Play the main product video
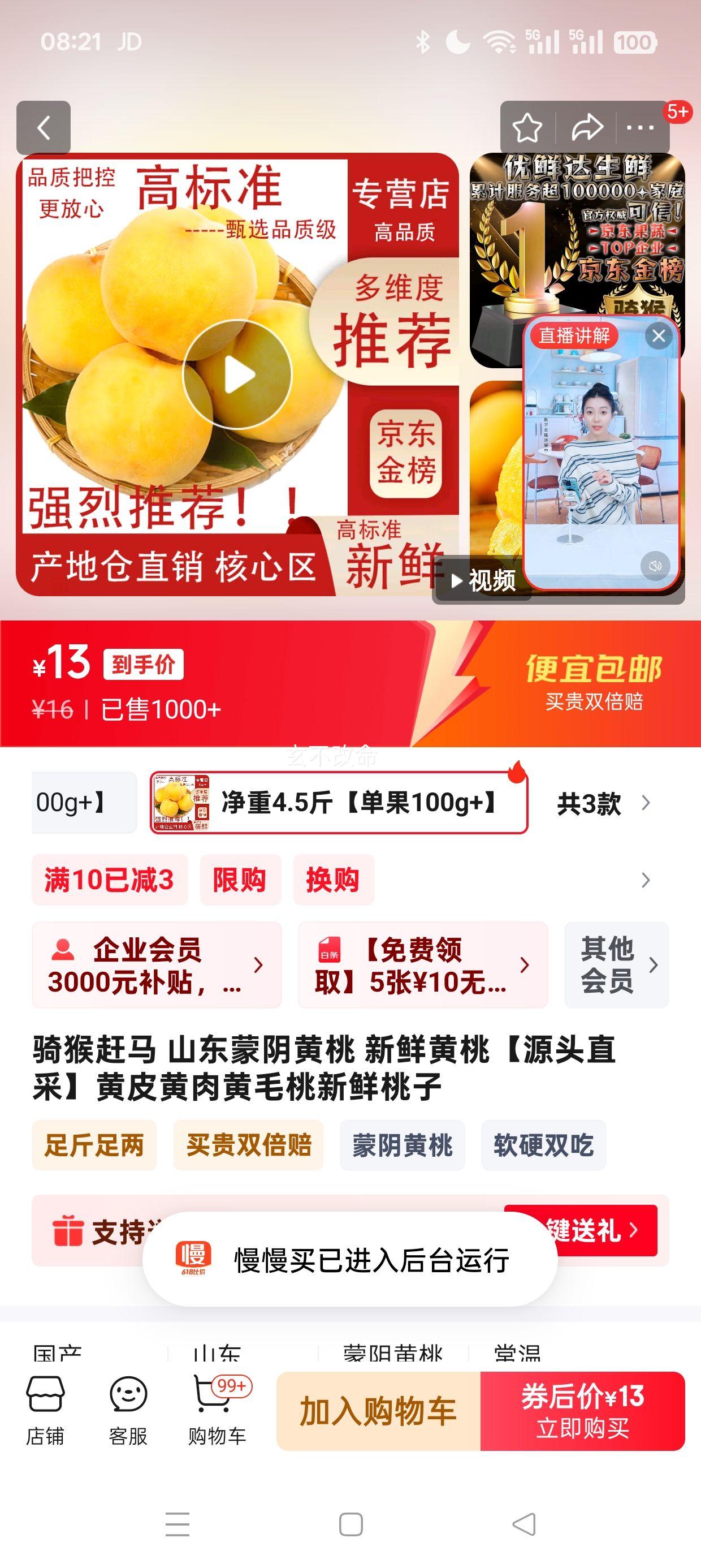Screen dimensions: 701x1568 [x=237, y=374]
